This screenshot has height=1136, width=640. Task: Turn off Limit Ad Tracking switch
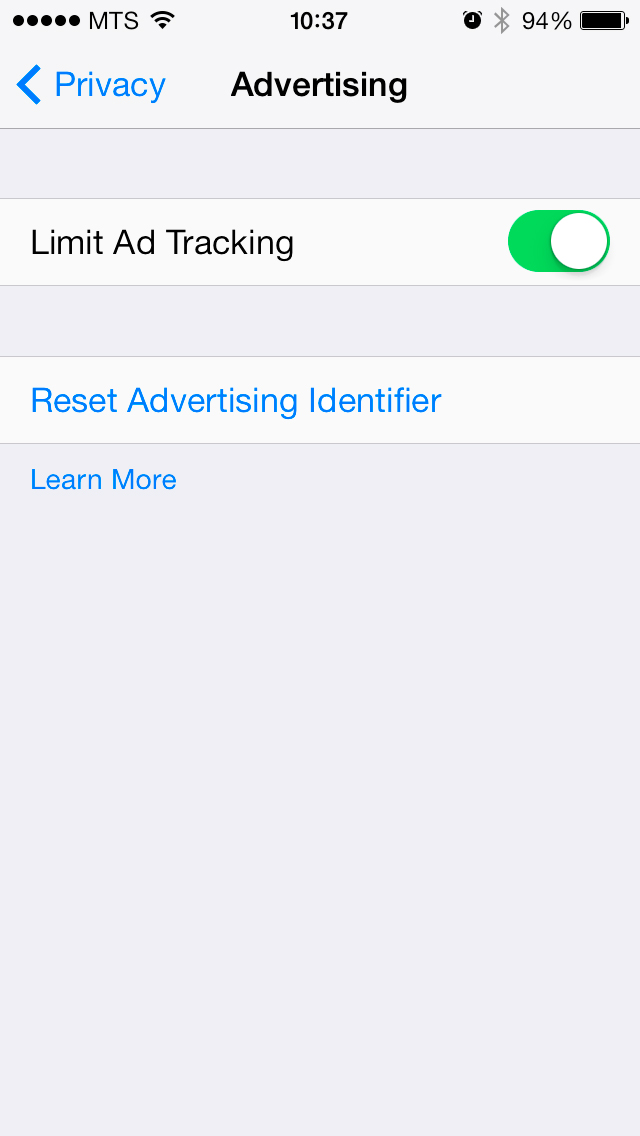pos(559,241)
